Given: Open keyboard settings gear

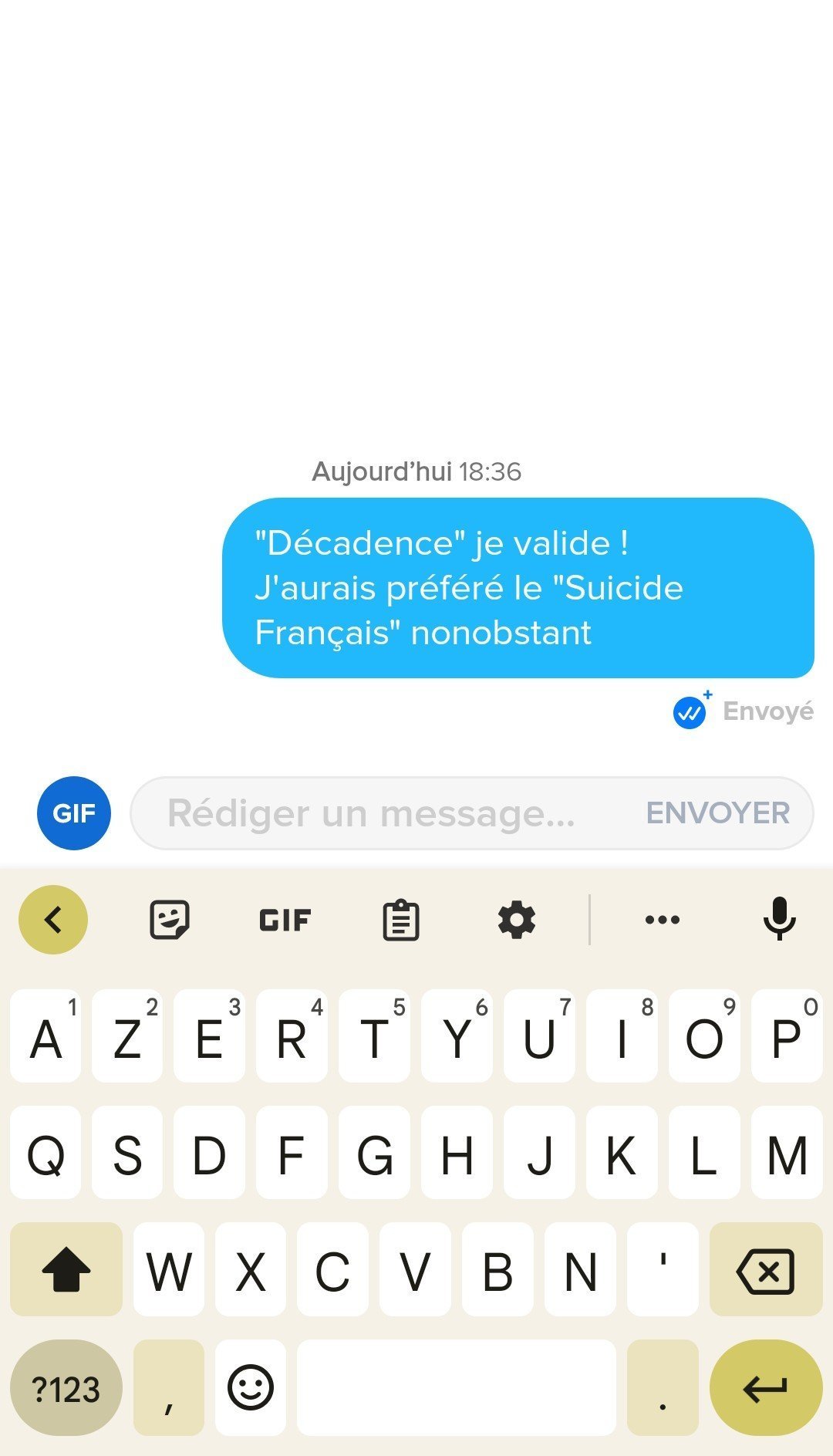Looking at the screenshot, I should (x=517, y=920).
